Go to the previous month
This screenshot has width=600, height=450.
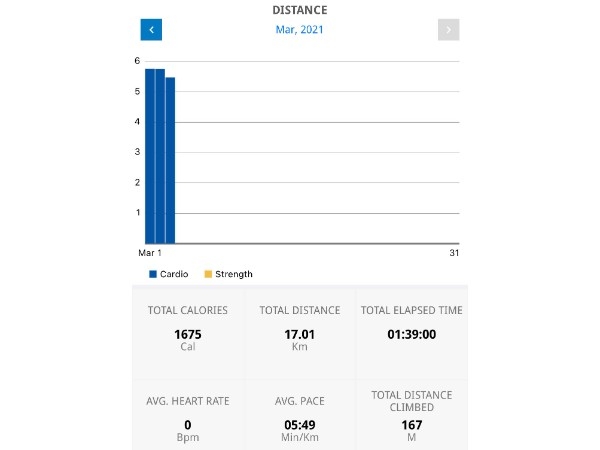point(151,30)
